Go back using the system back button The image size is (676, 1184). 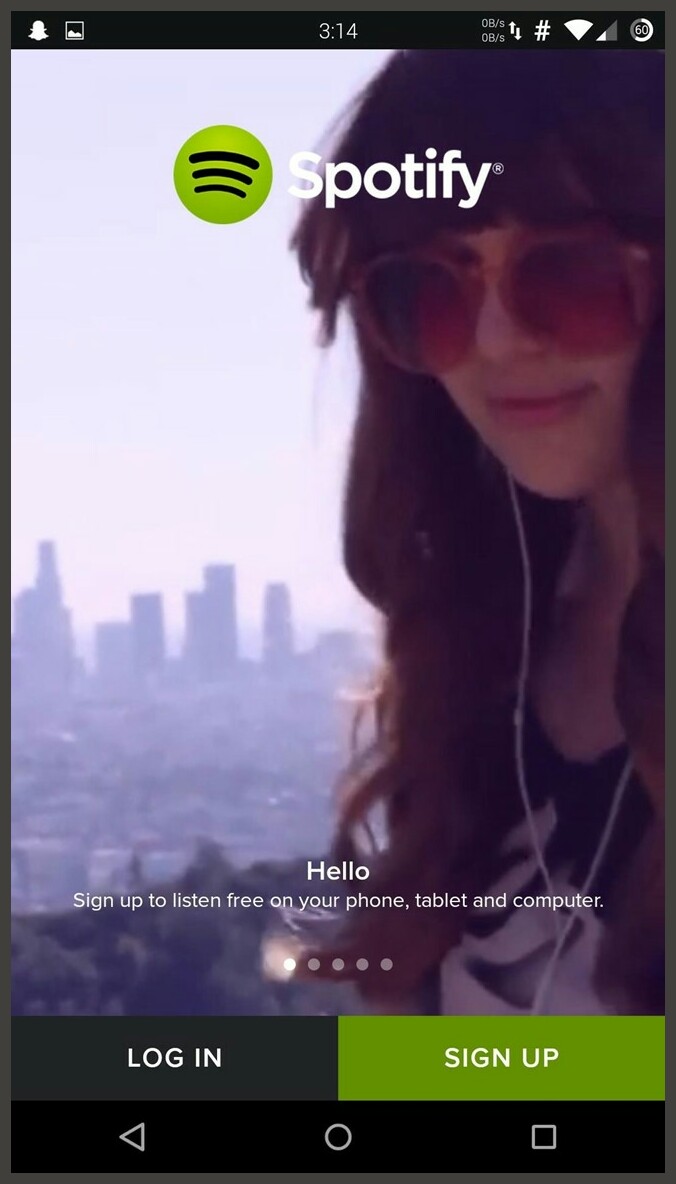coord(132,1136)
